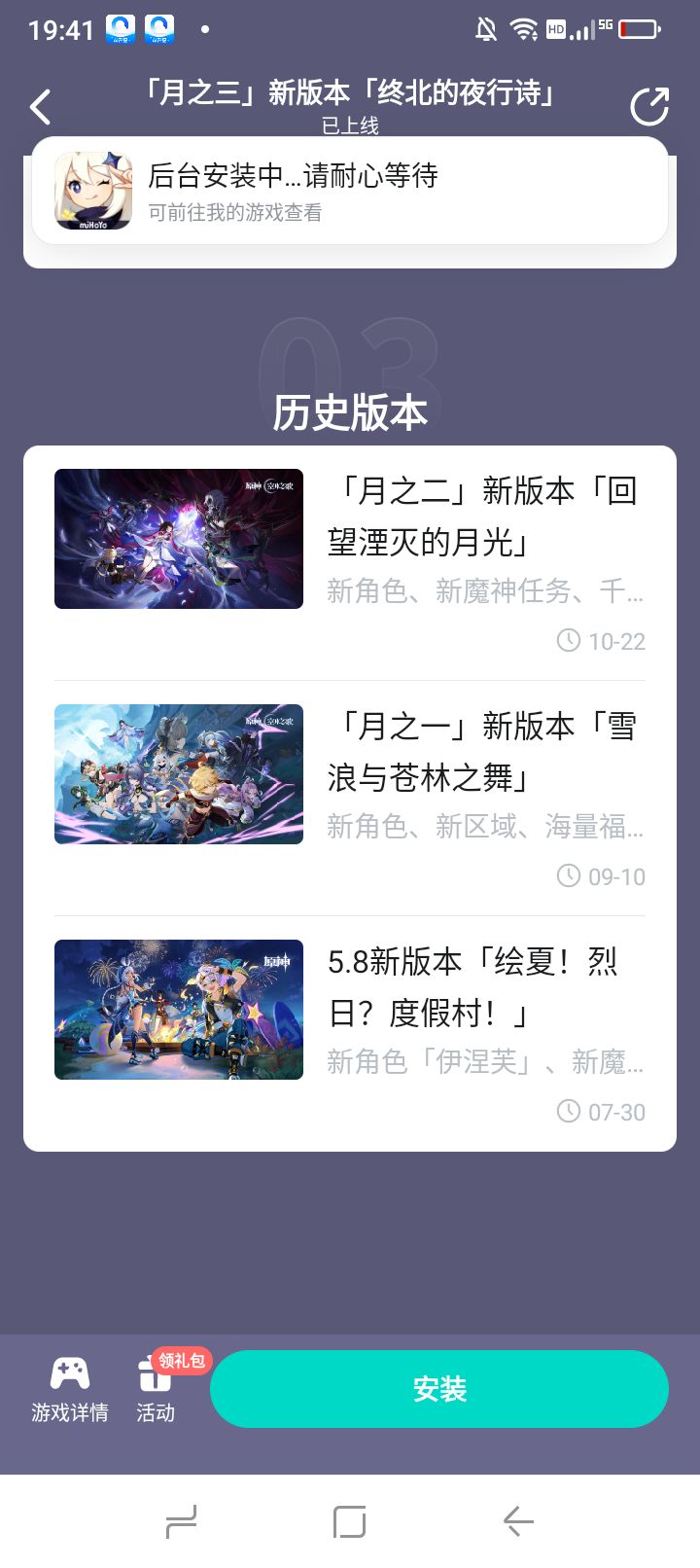Tap the clock icon next to 10-22
Image resolution: width=700 pixels, height=1568 pixels.
point(568,640)
